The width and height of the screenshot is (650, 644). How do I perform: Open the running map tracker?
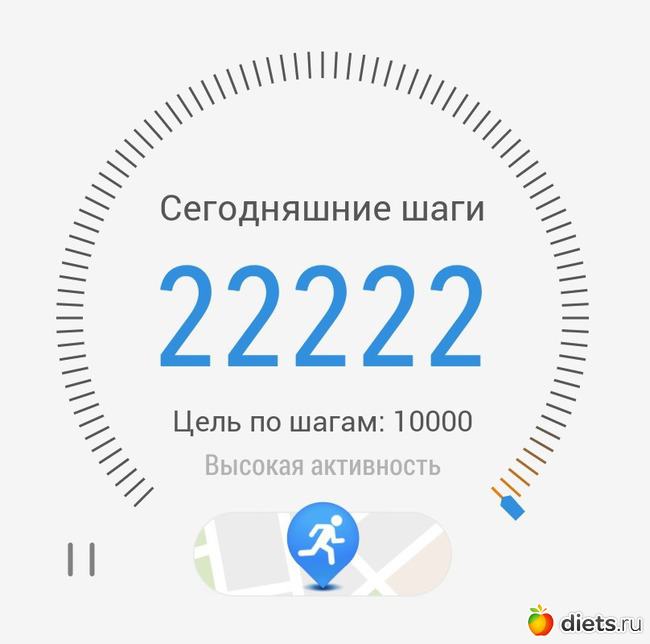click(322, 551)
